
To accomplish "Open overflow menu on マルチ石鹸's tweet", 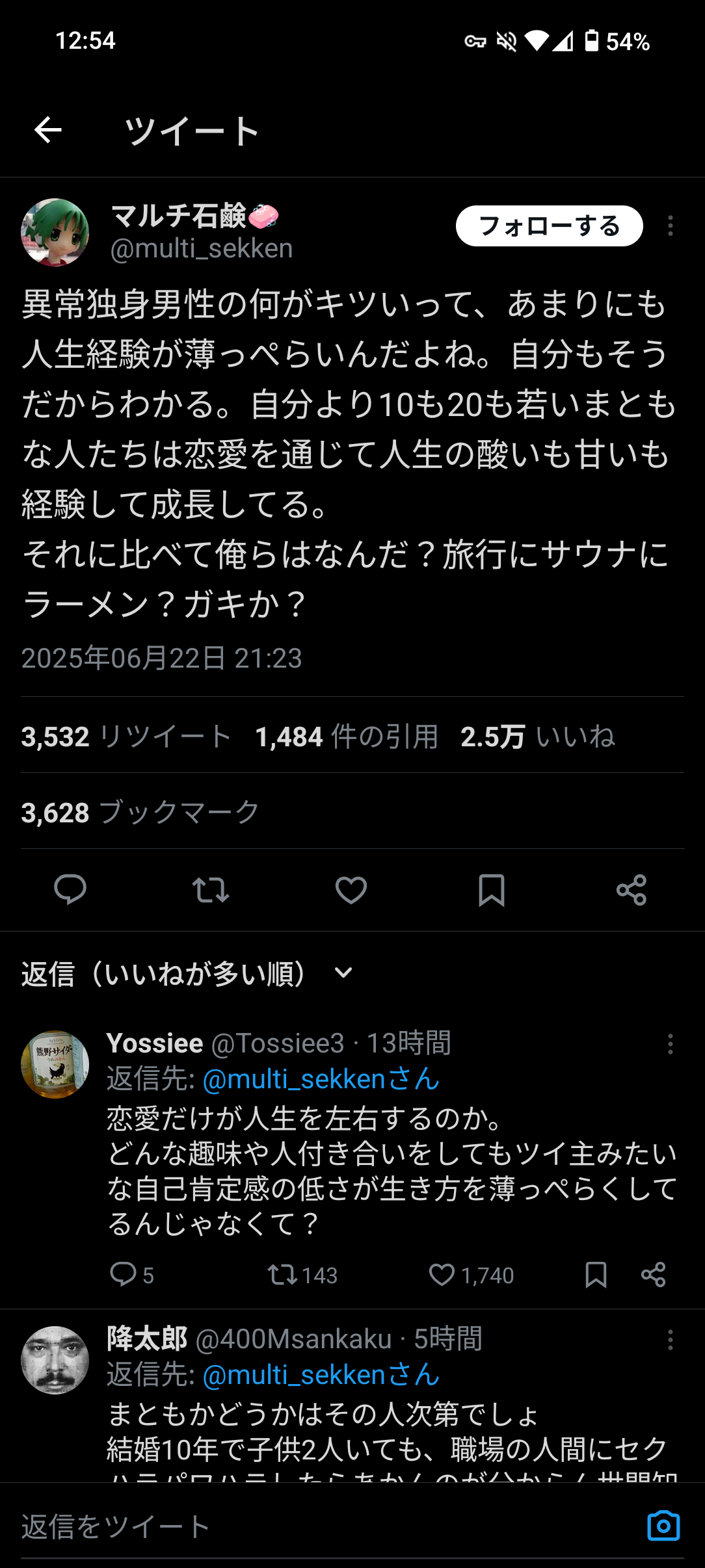I will 670,226.
